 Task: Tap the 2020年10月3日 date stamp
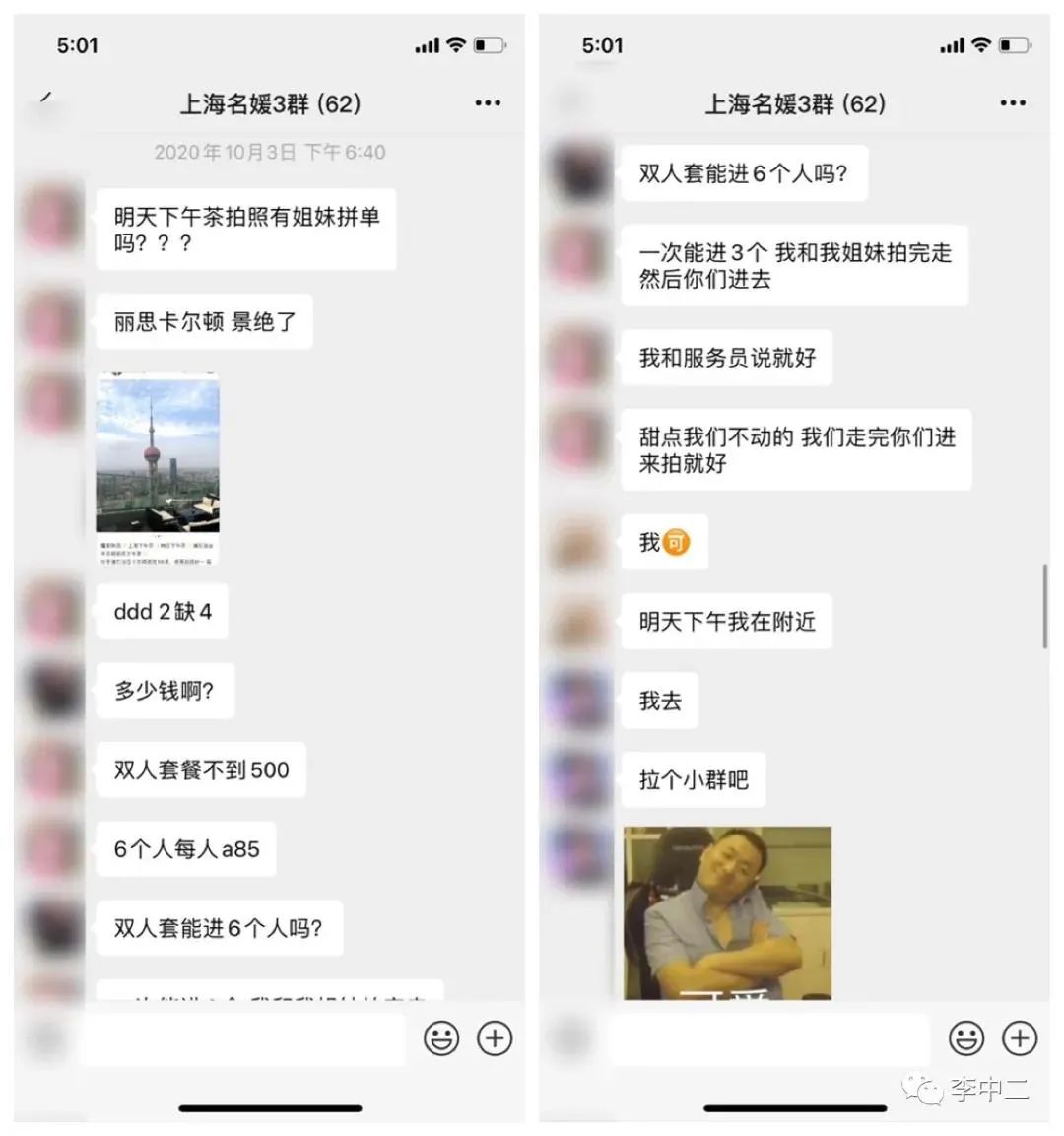click(269, 152)
